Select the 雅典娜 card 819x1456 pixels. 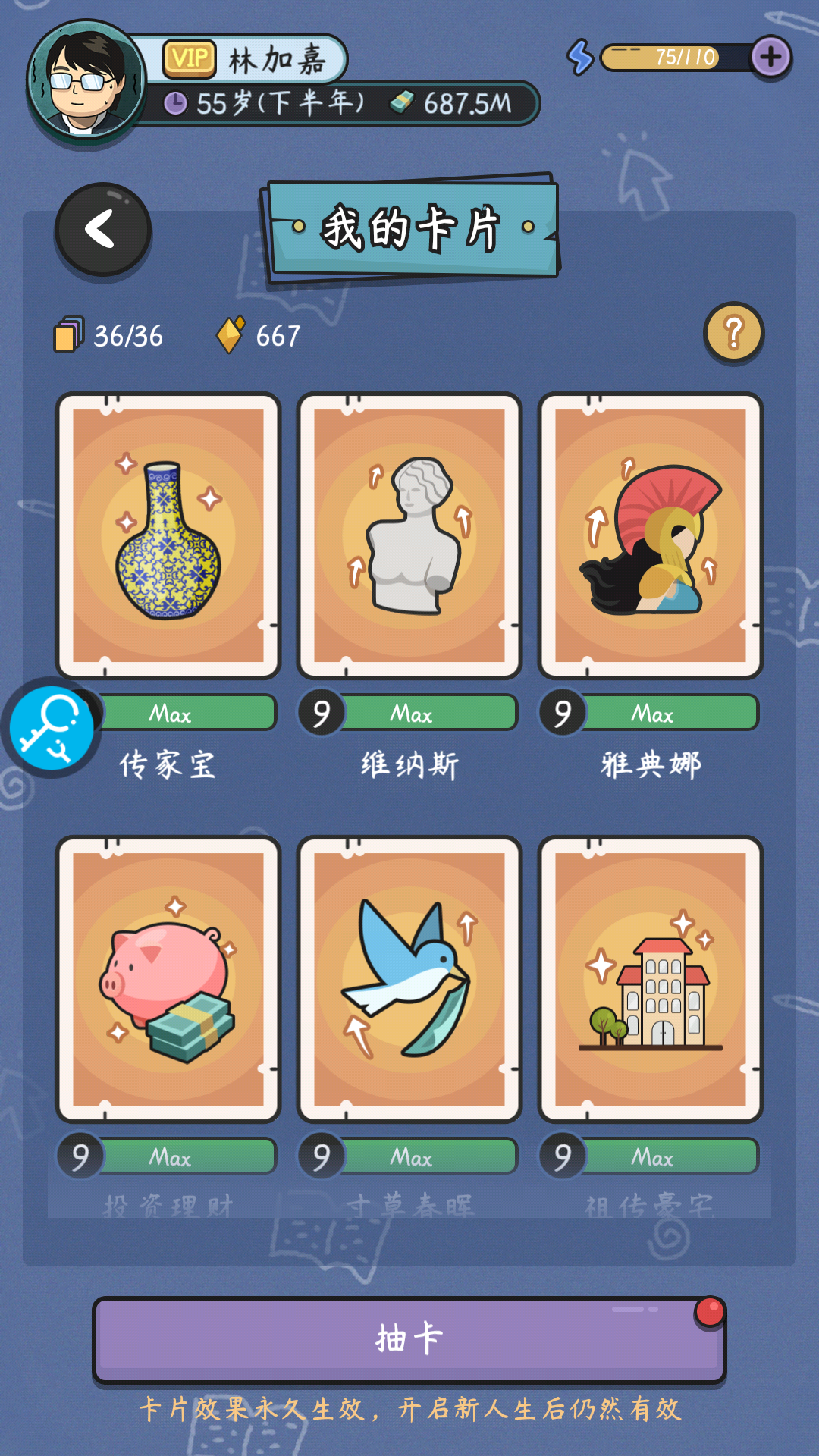click(651, 535)
